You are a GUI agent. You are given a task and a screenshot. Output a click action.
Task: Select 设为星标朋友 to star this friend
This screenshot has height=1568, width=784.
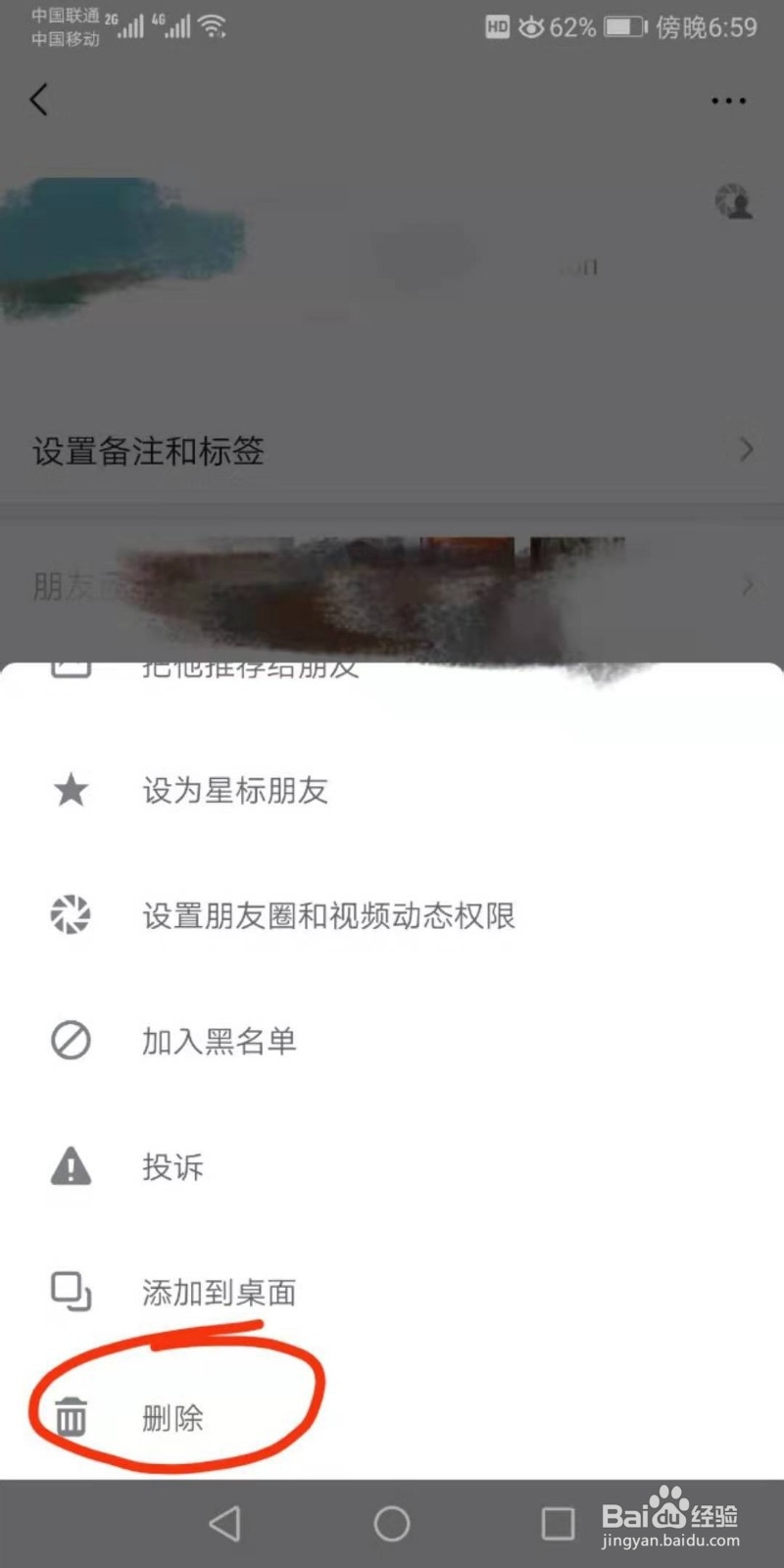235,790
